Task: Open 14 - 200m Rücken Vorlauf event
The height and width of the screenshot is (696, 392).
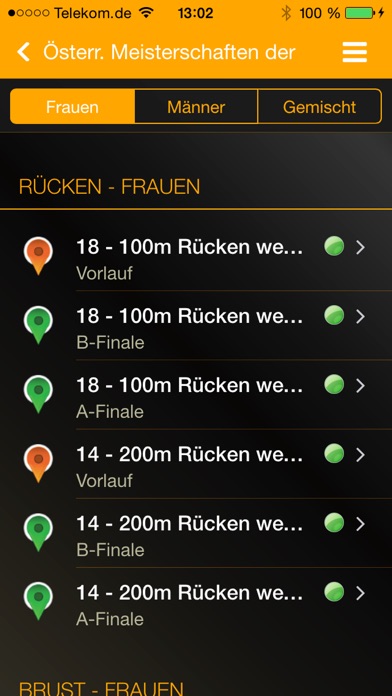Action: 196,464
